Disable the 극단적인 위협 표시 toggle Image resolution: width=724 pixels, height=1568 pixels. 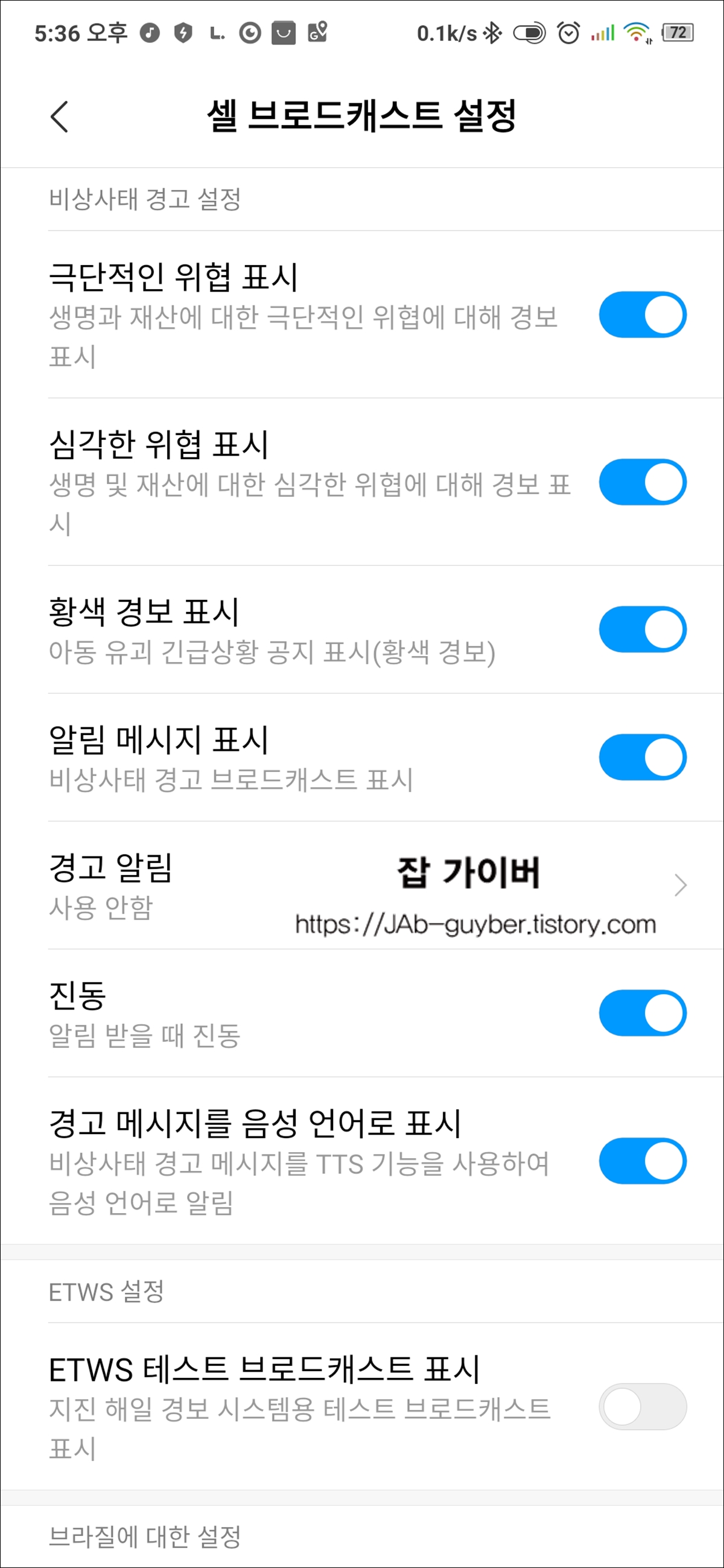[x=642, y=316]
